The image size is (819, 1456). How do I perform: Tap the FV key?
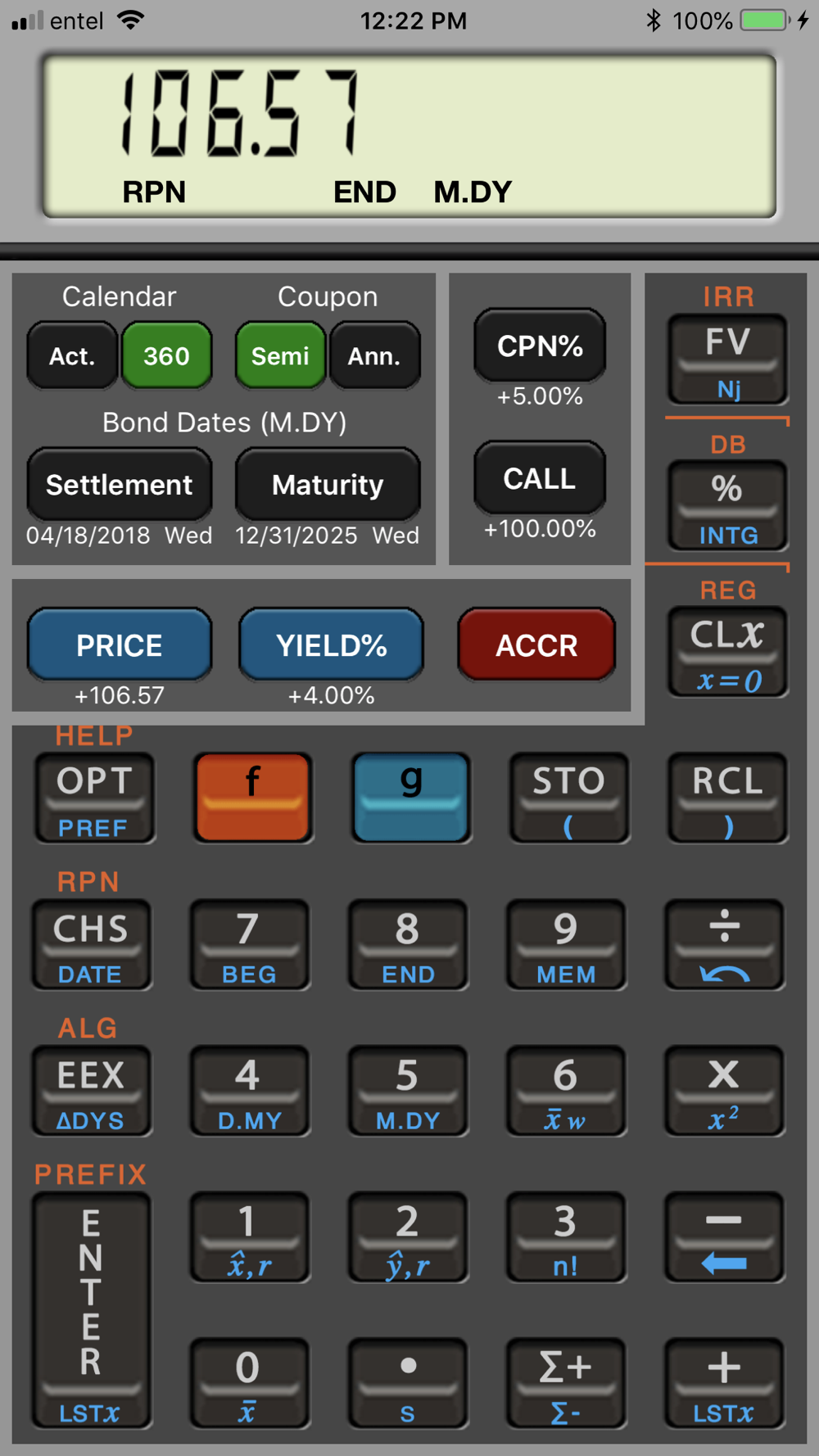(x=728, y=359)
